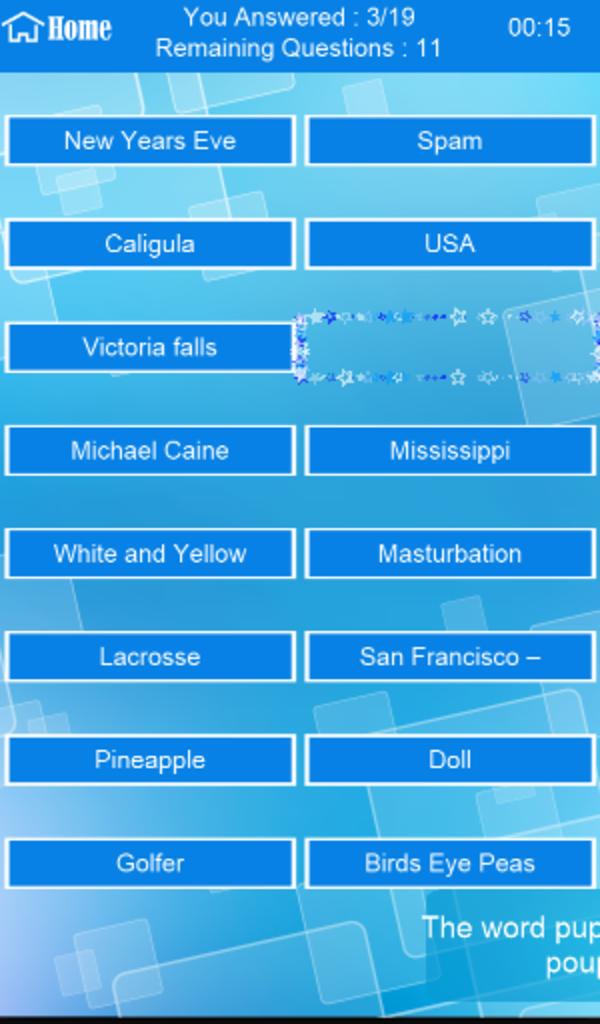Viewport: 600px width, 1024px height.
Task: Select Victoria falls
Action: (150, 347)
